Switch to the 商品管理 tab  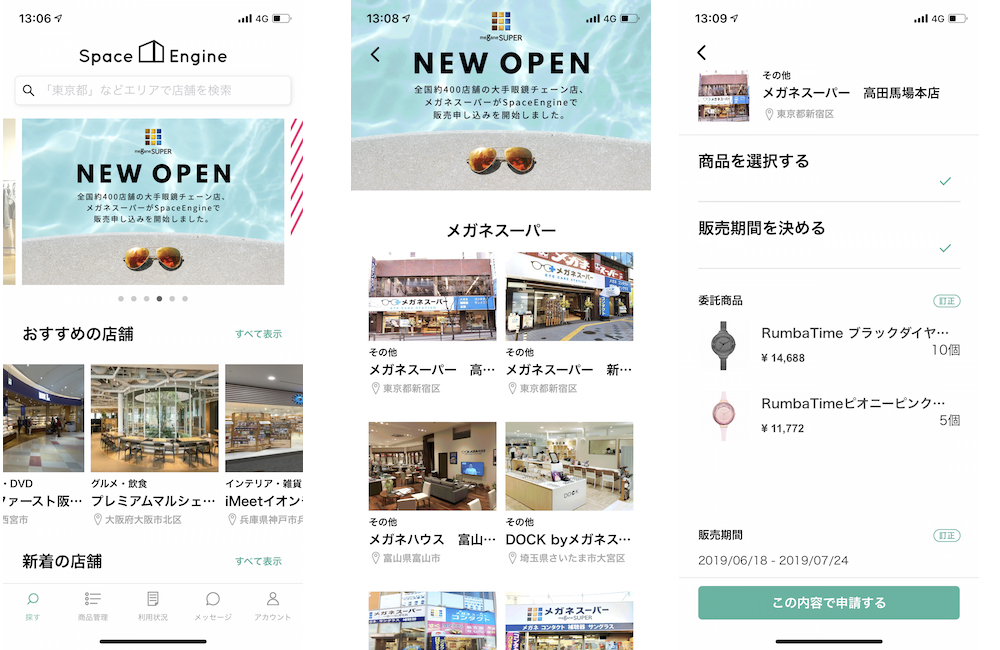click(93, 605)
